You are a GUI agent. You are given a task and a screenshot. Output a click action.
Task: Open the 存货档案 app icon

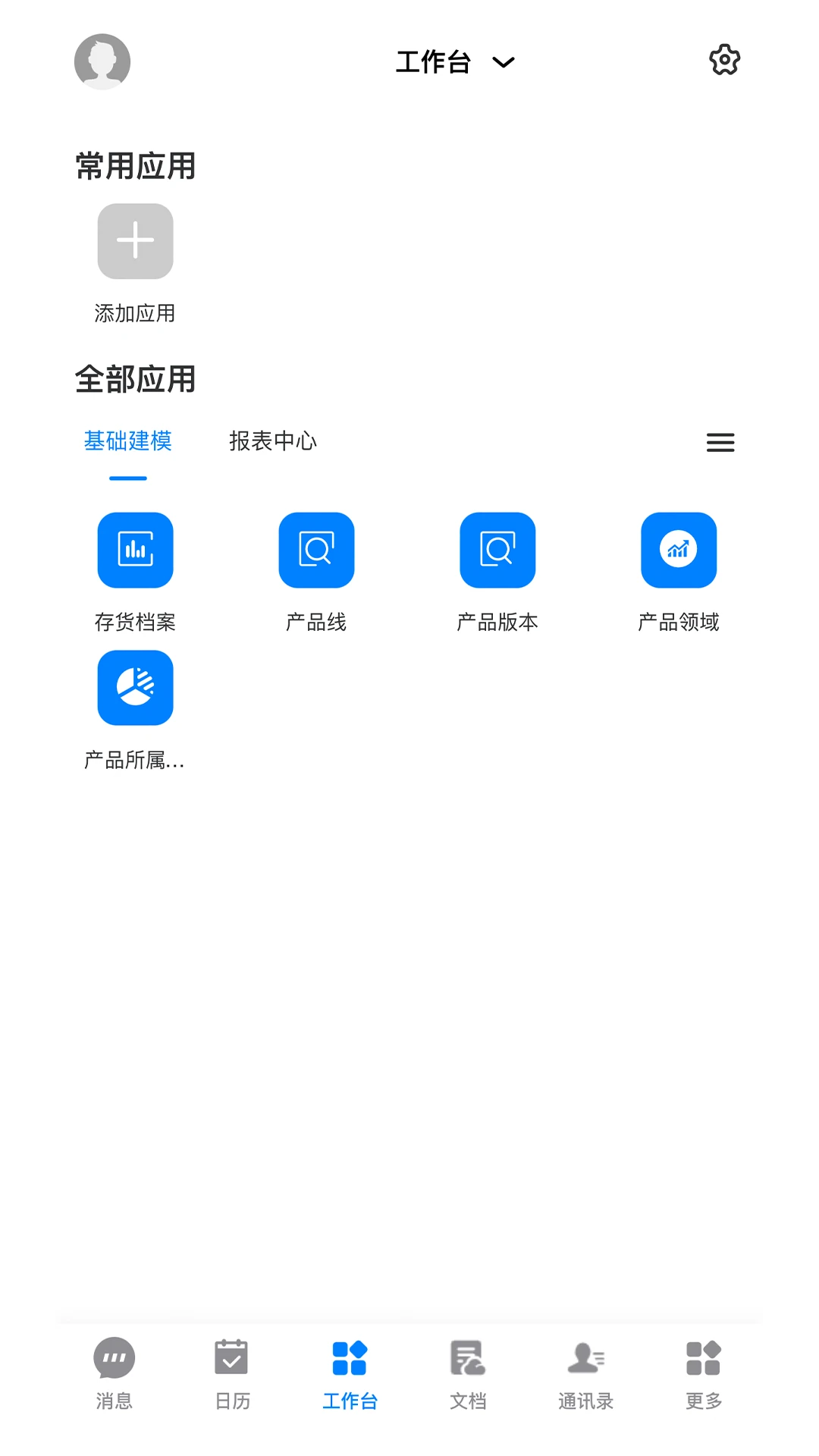135,550
